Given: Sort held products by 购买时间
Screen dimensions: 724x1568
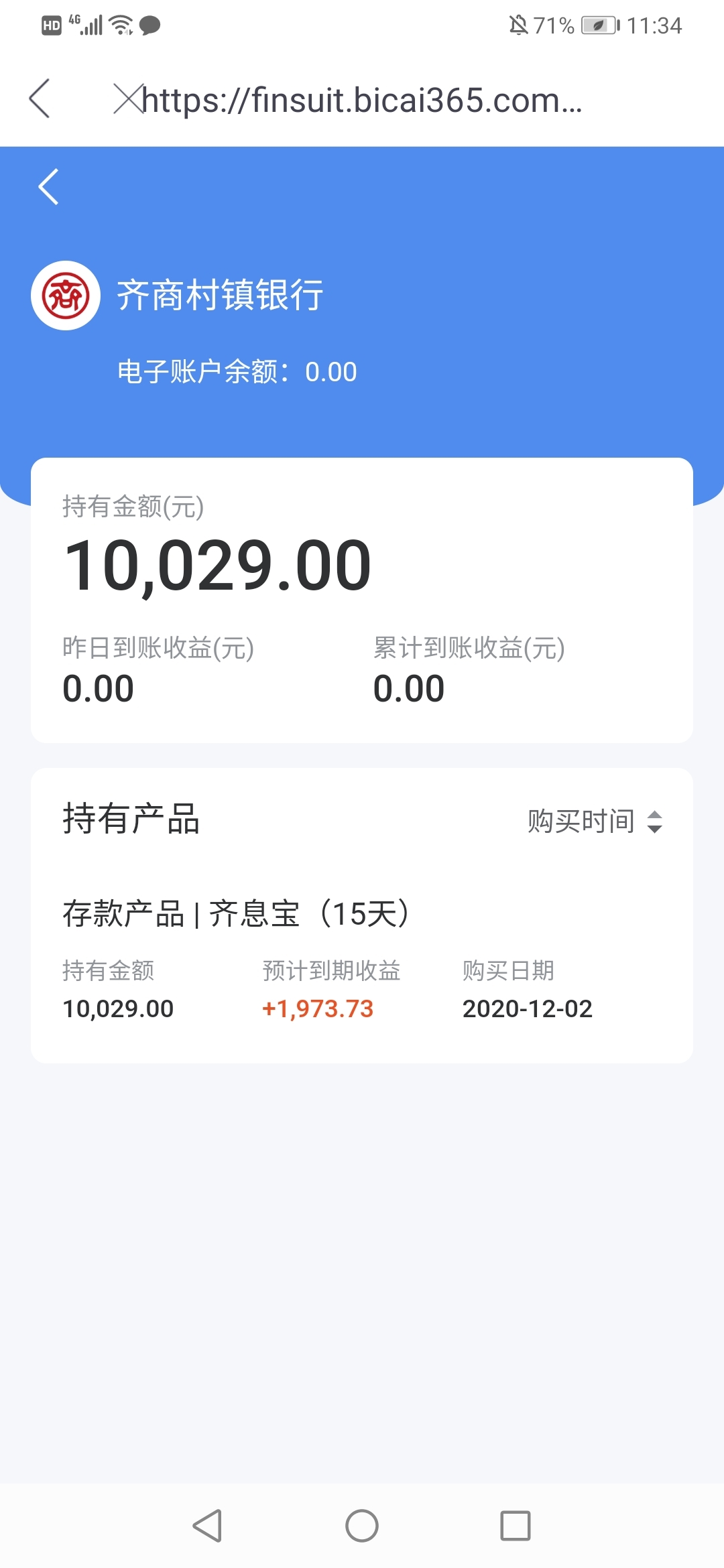Looking at the screenshot, I should click(595, 821).
